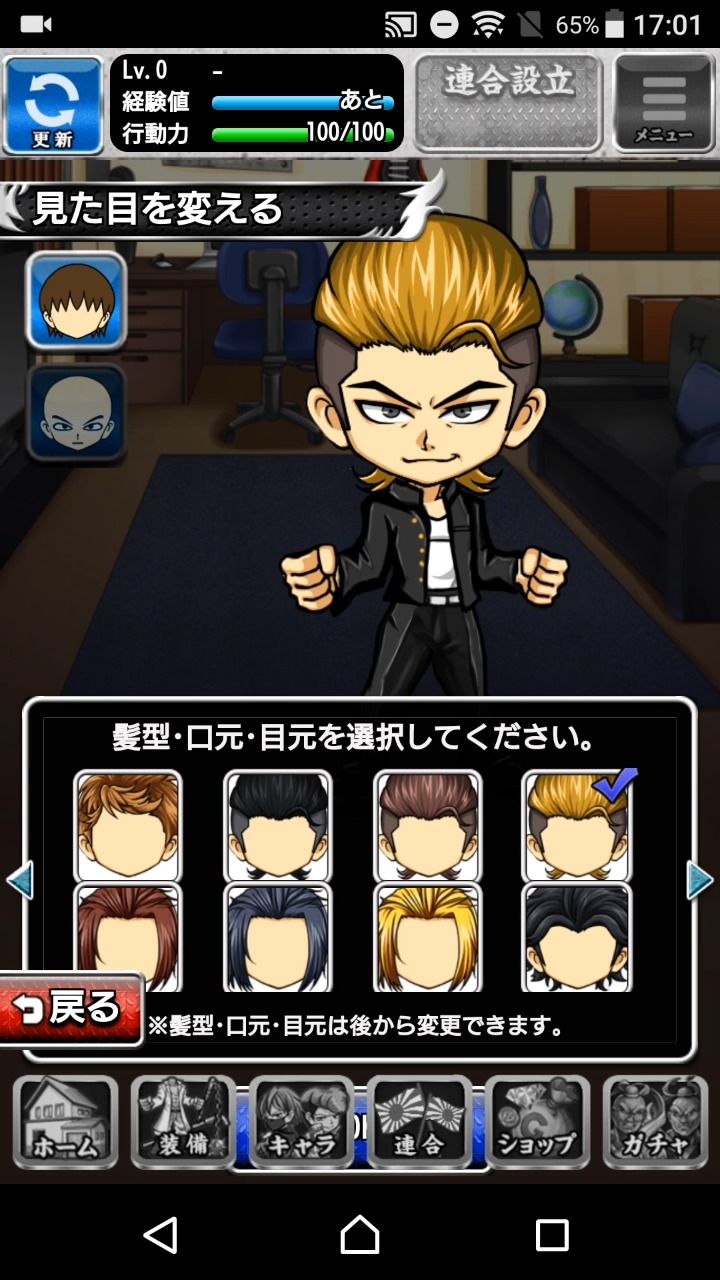Open the メニュー menu
Image resolution: width=720 pixels, height=1280 pixels.
[x=662, y=102]
